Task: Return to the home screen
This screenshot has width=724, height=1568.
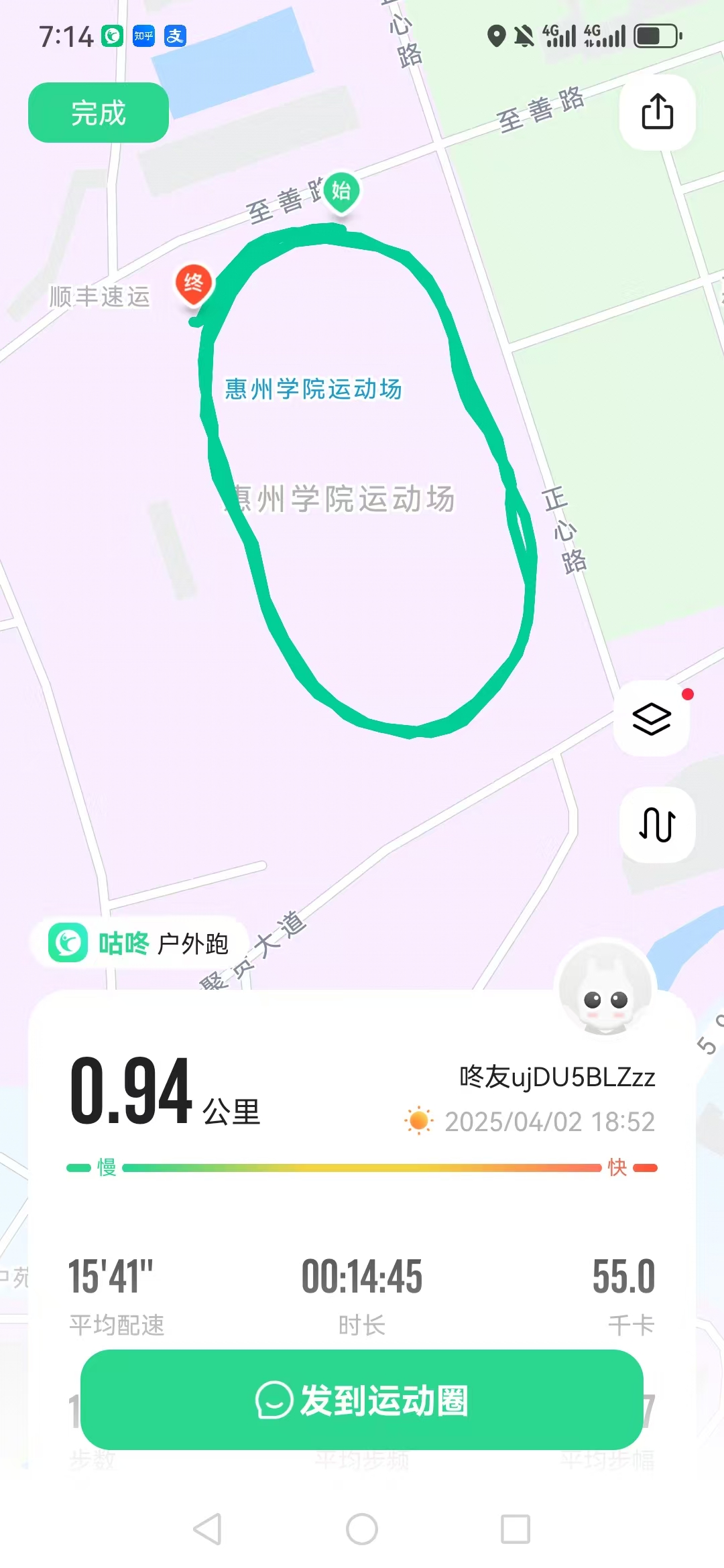Action: (362, 1529)
